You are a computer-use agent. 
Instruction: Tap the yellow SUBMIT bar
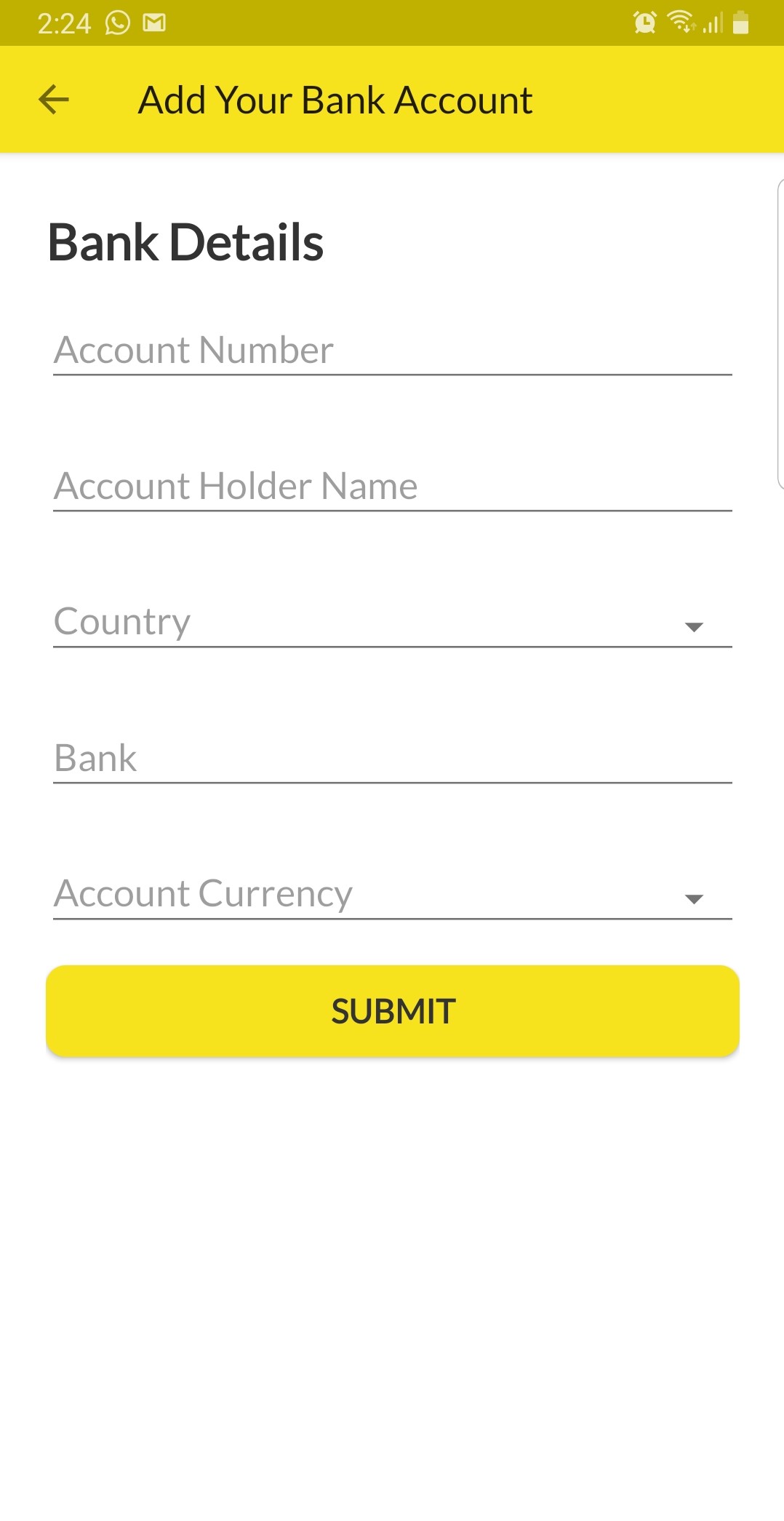click(x=392, y=1011)
